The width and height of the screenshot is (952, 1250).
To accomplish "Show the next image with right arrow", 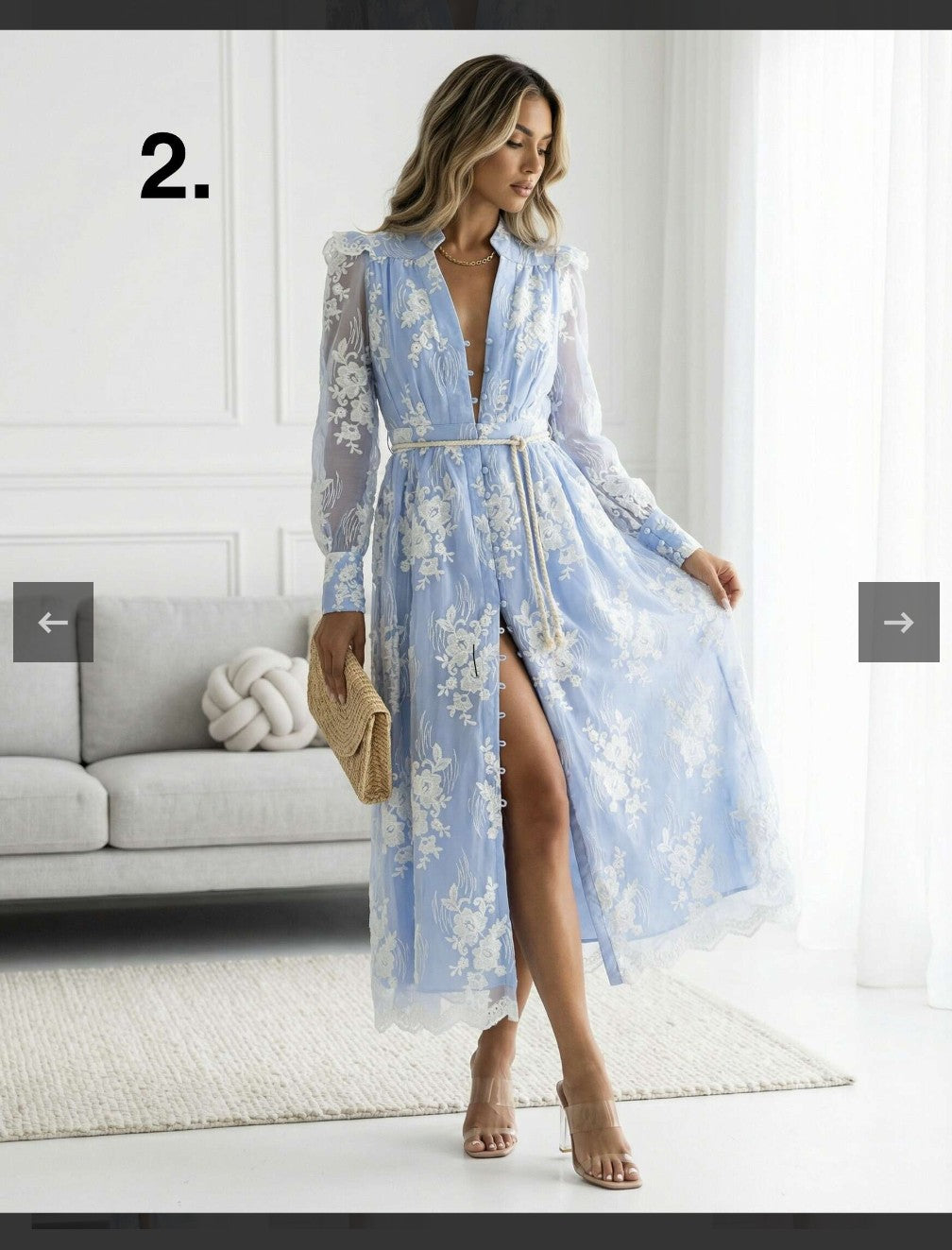I will (x=898, y=622).
